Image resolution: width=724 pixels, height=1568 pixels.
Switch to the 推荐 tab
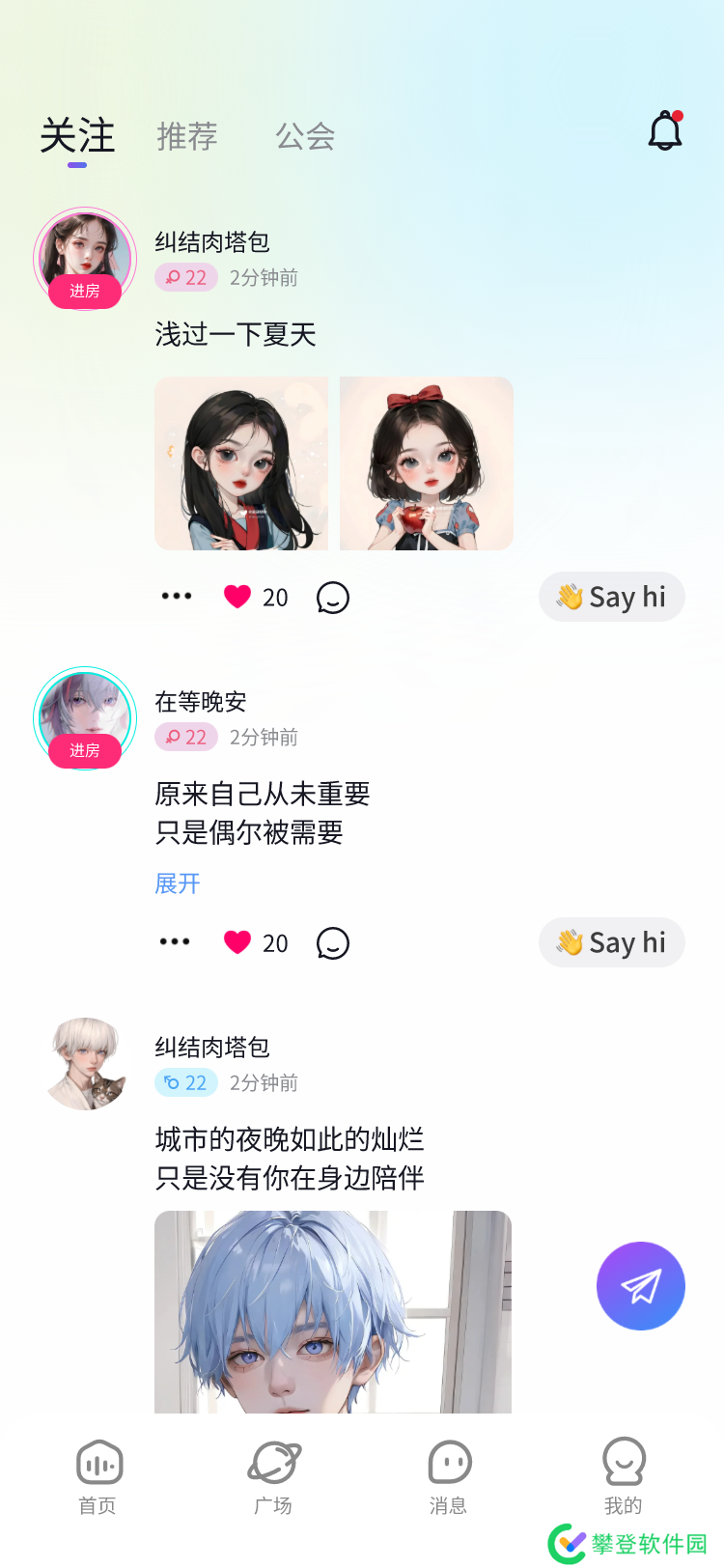(x=187, y=136)
